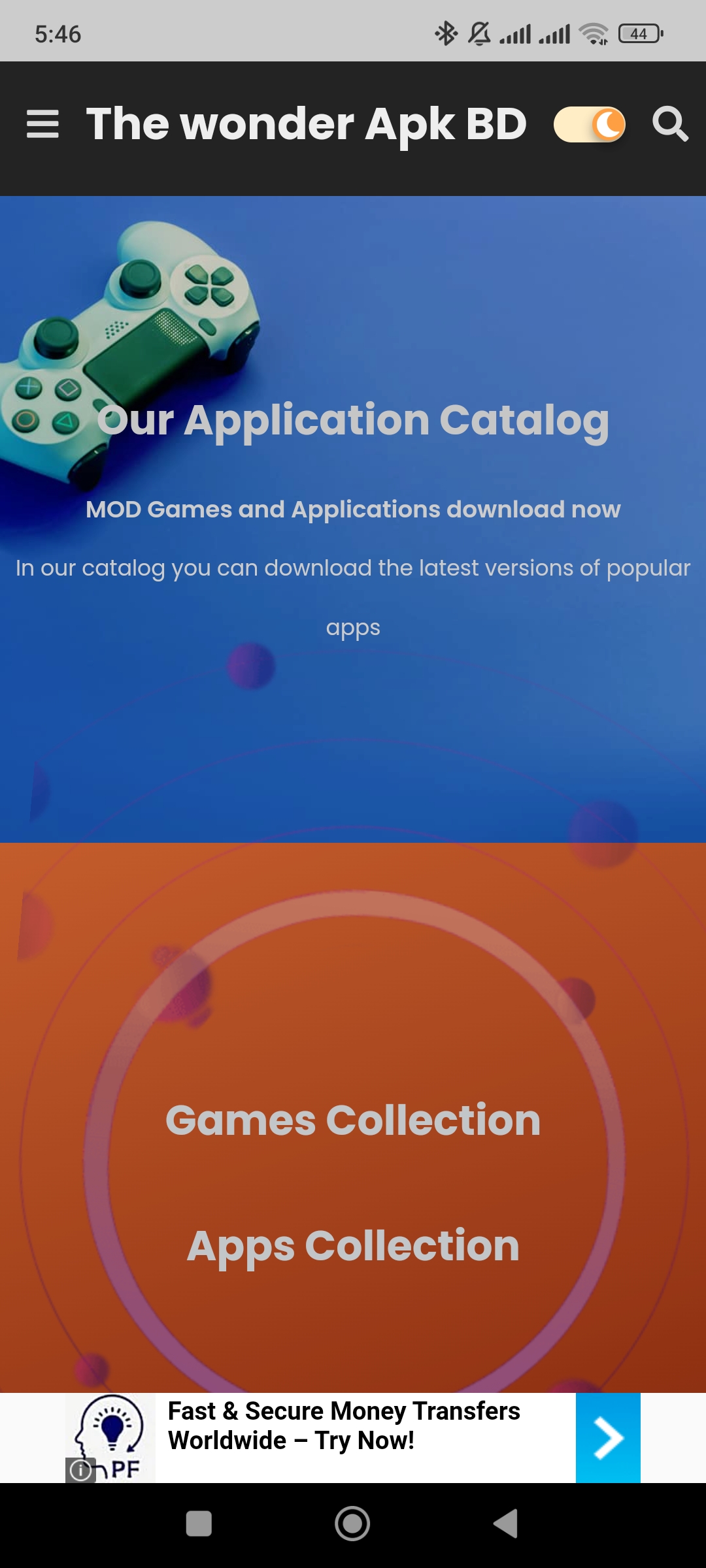Open Apps Collection
Image resolution: width=706 pixels, height=1568 pixels.
click(x=353, y=1246)
